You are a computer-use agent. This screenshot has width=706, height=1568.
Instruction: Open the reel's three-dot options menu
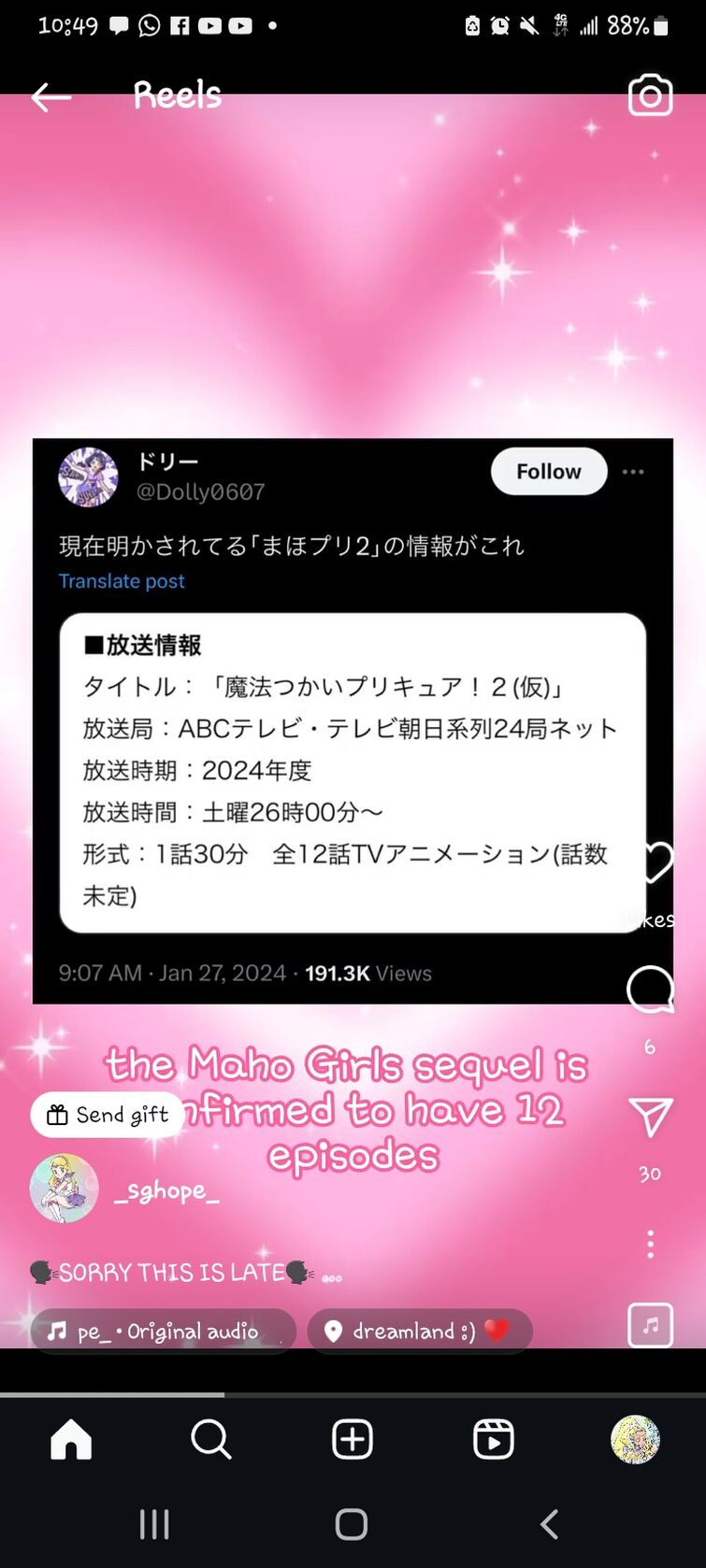tap(650, 1244)
